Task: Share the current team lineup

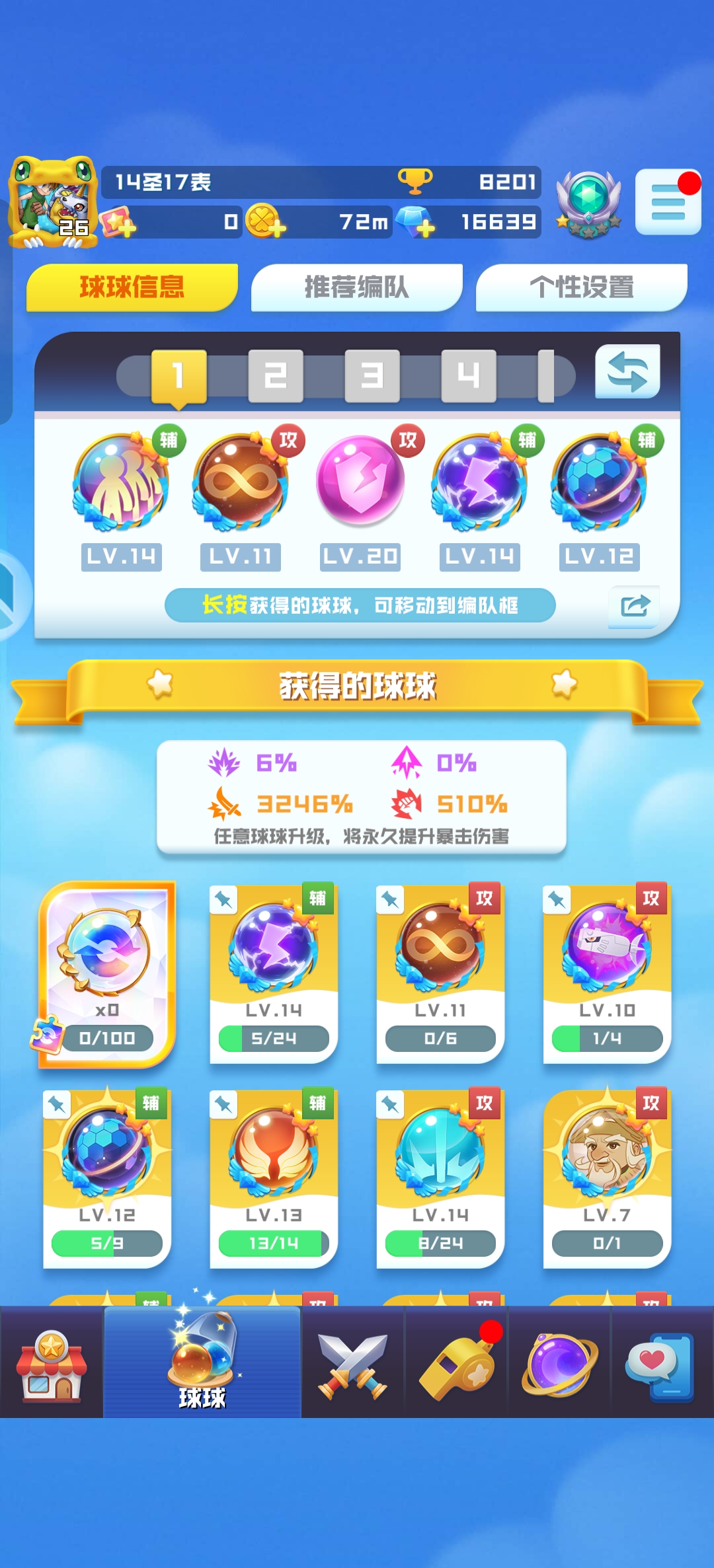Action: click(x=634, y=605)
